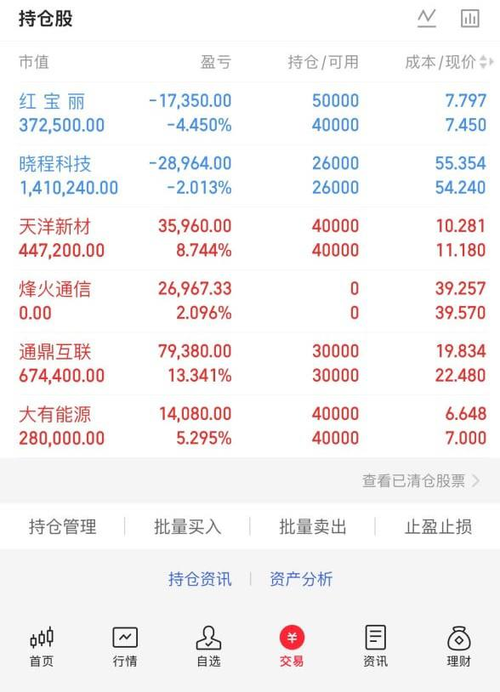Open the 红宝丽 holding row
500x692 pixels.
click(x=252, y=113)
